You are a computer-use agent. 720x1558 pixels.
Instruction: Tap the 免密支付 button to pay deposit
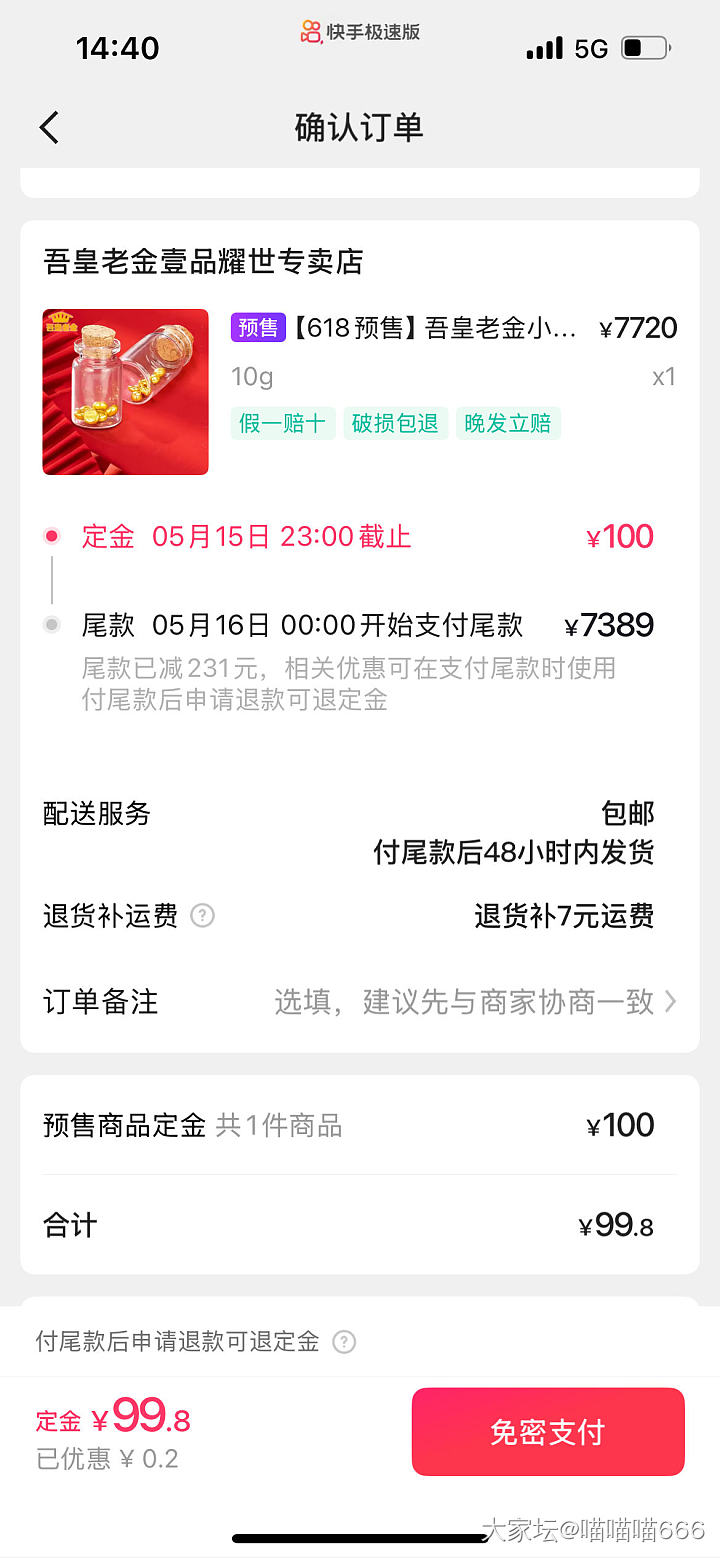click(x=548, y=1431)
